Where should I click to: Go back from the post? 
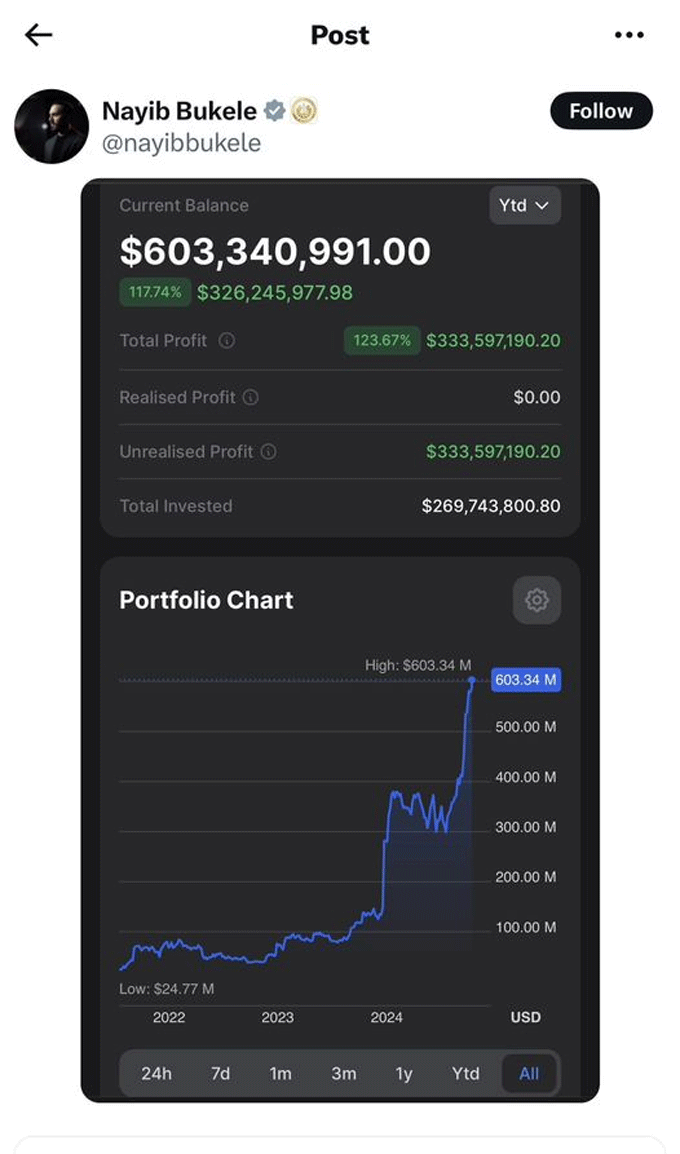coord(38,35)
